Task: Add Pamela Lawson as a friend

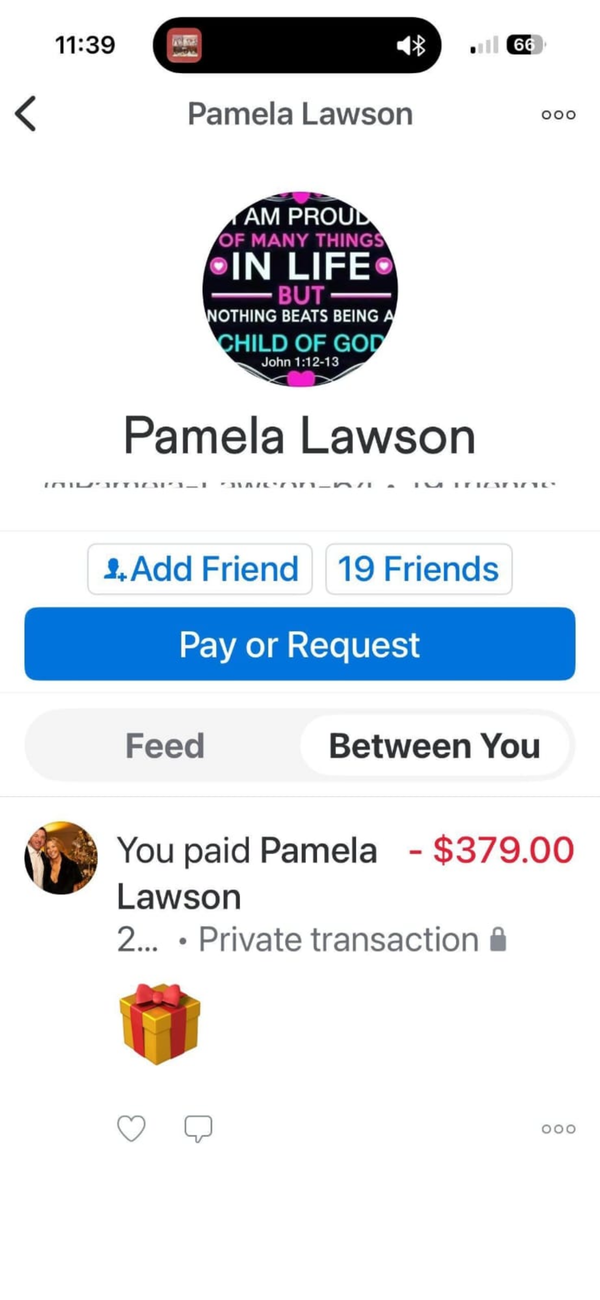Action: (x=200, y=569)
